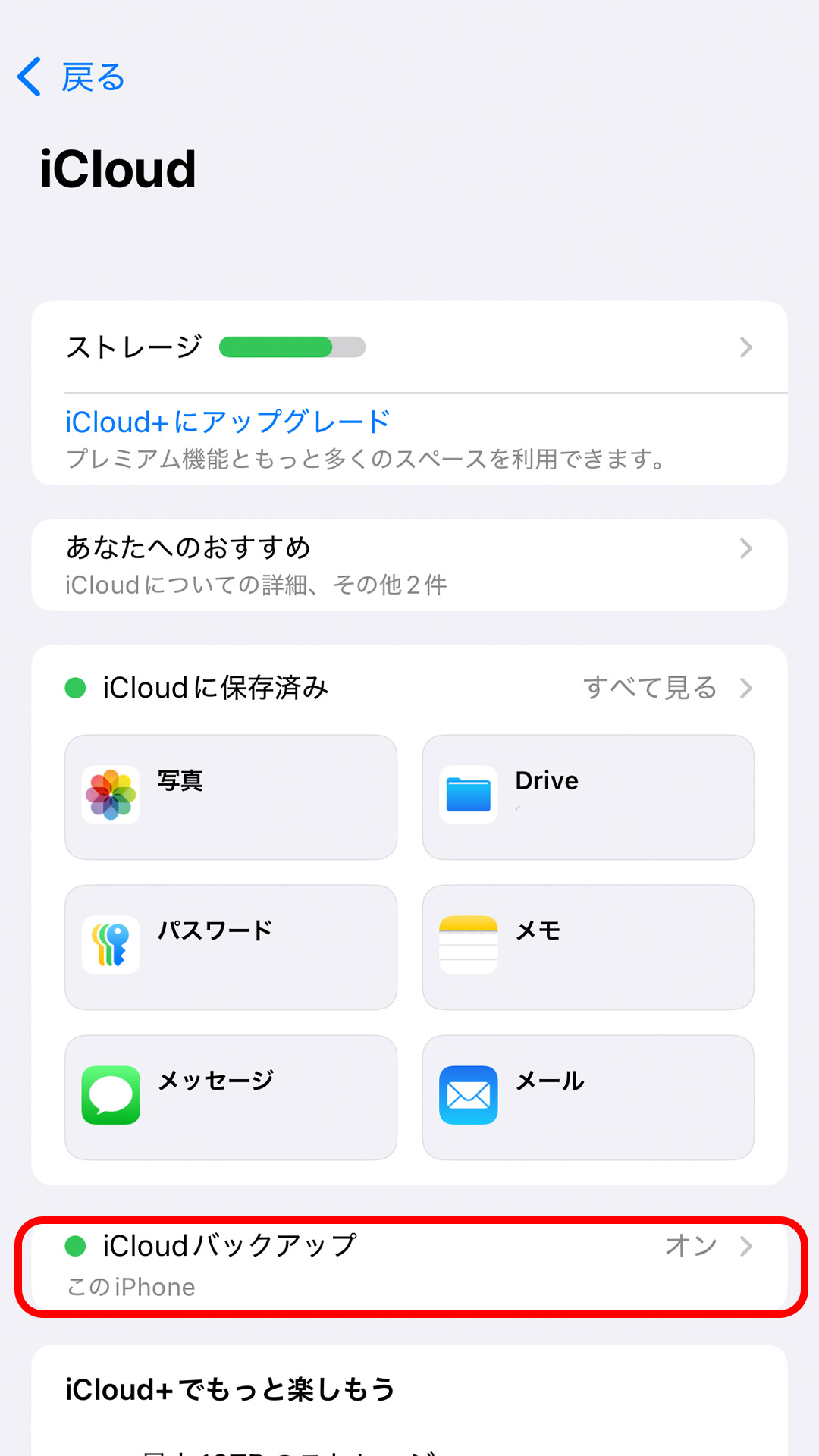Screen dimensions: 819x1456
Task: Tap iCloudについての詳細、その他2件 subtitle text
Action: [256, 585]
